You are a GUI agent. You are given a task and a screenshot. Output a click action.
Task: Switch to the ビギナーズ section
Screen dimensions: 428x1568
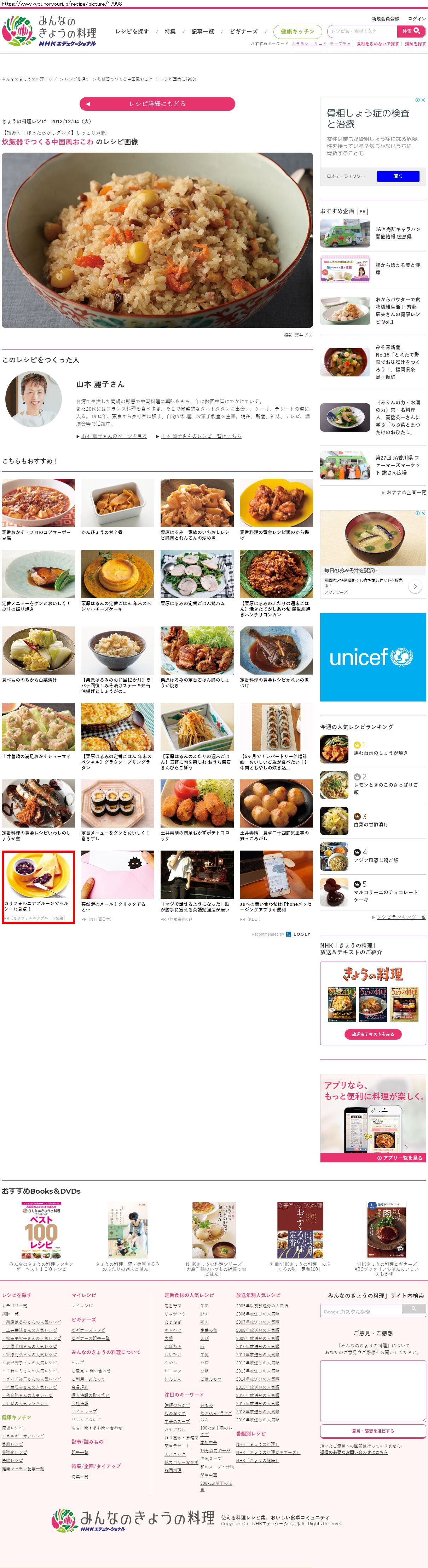pos(243,32)
